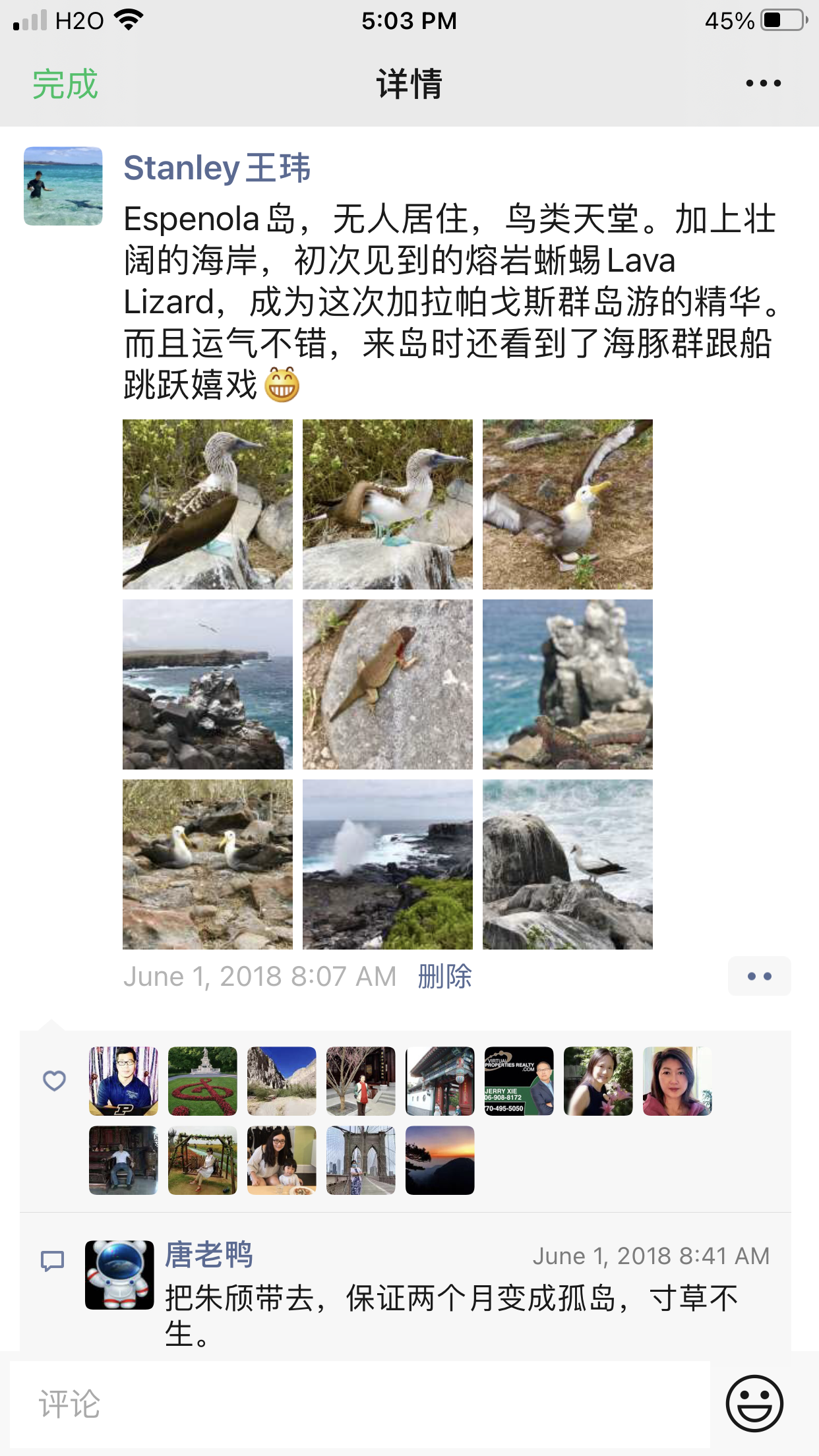The width and height of the screenshot is (819, 1456).
Task: Open the Purdue shirt liker's avatar
Action: click(123, 1081)
